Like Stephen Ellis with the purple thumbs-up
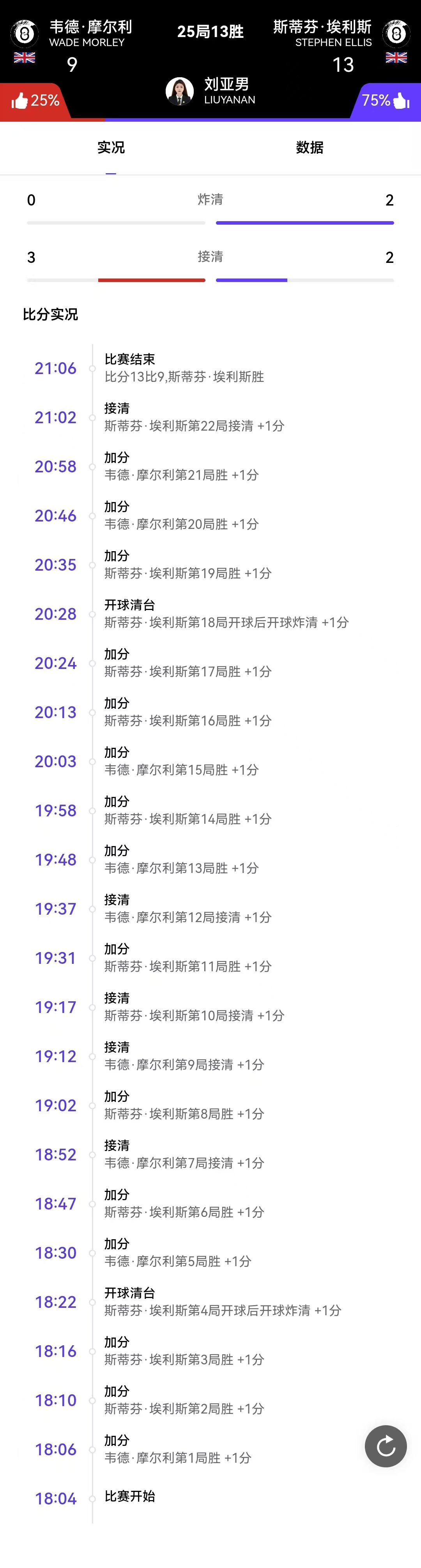 (x=402, y=100)
